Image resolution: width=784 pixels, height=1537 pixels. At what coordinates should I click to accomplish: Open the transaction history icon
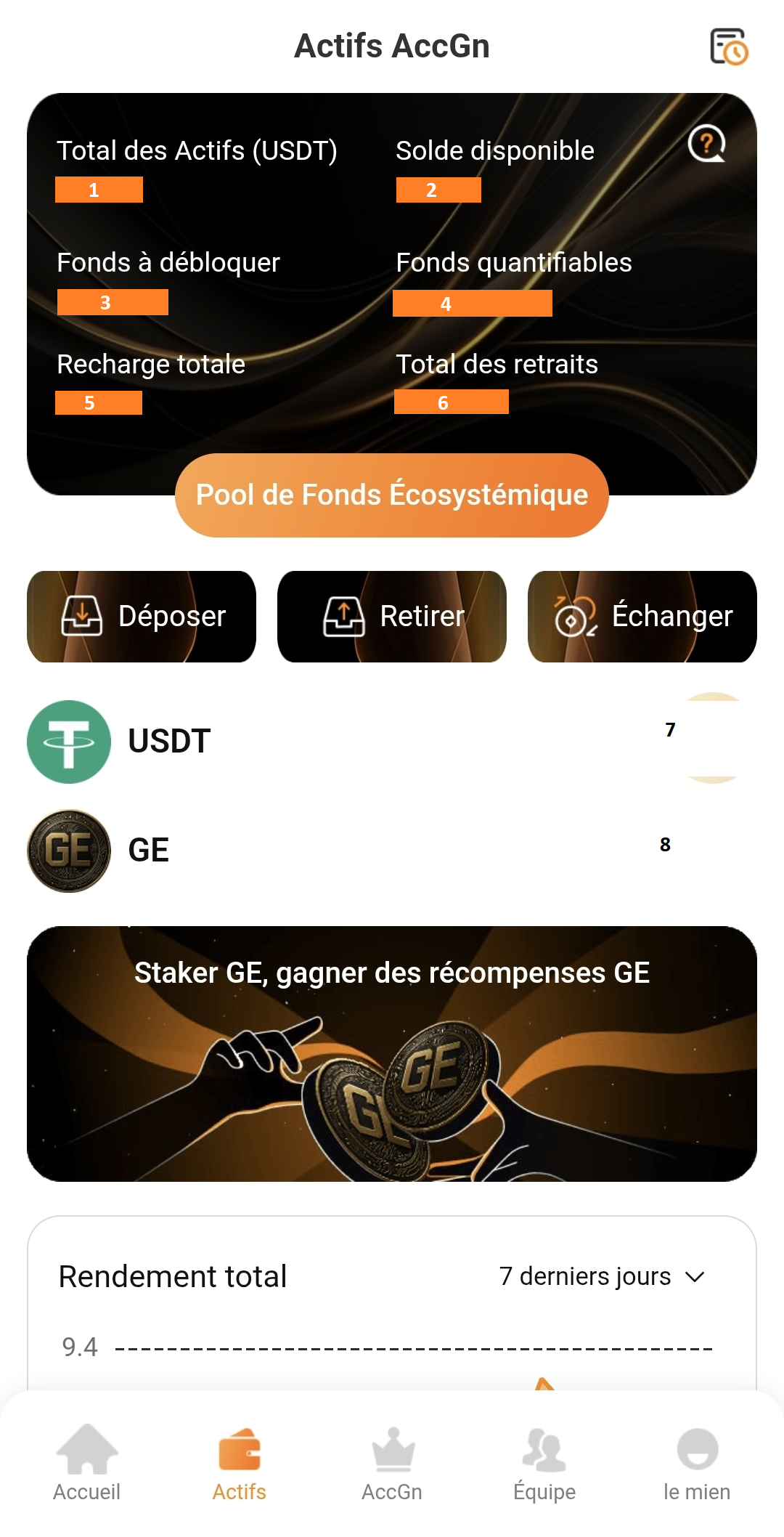tap(728, 47)
